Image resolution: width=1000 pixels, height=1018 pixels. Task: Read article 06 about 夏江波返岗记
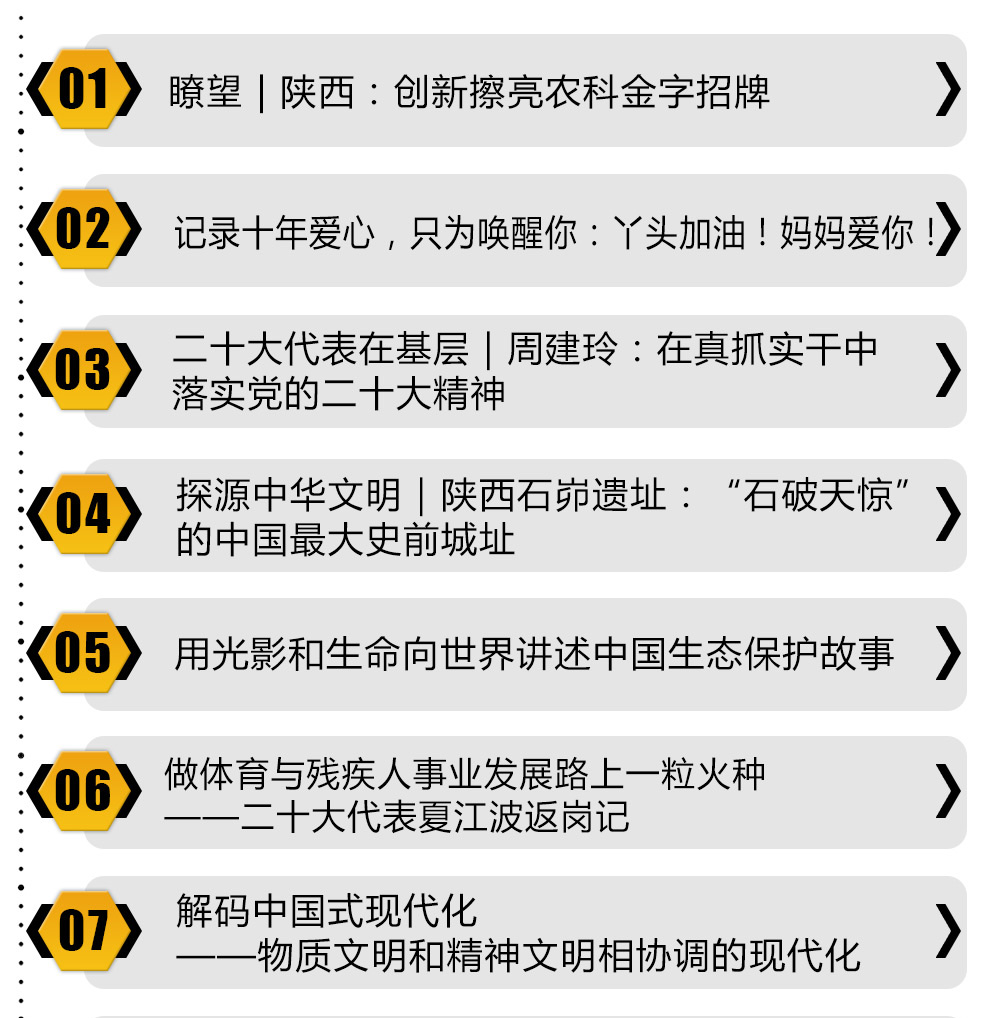pos(465,794)
